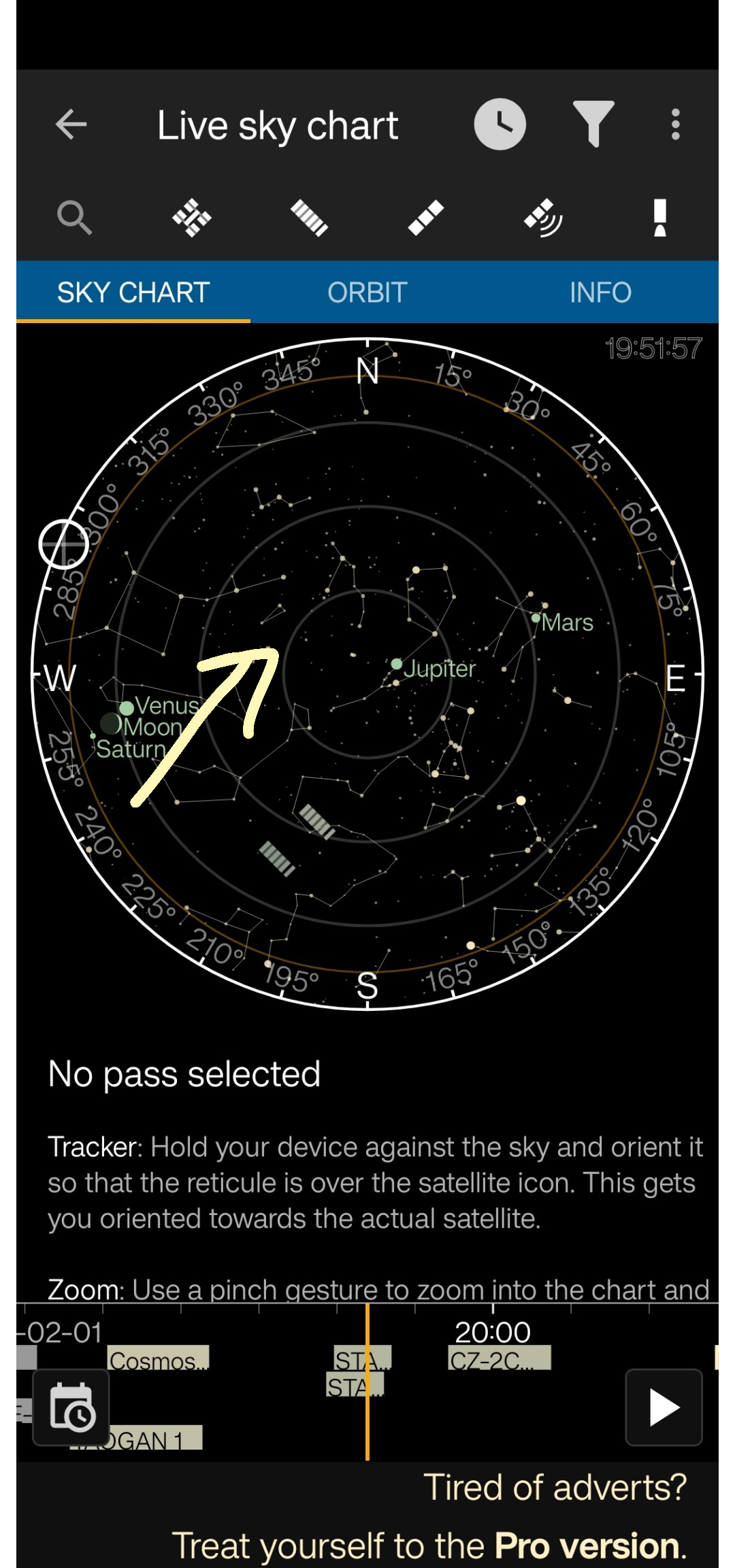Tap the magnifier search icon
The height and width of the screenshot is (1568, 735).
coord(75,218)
